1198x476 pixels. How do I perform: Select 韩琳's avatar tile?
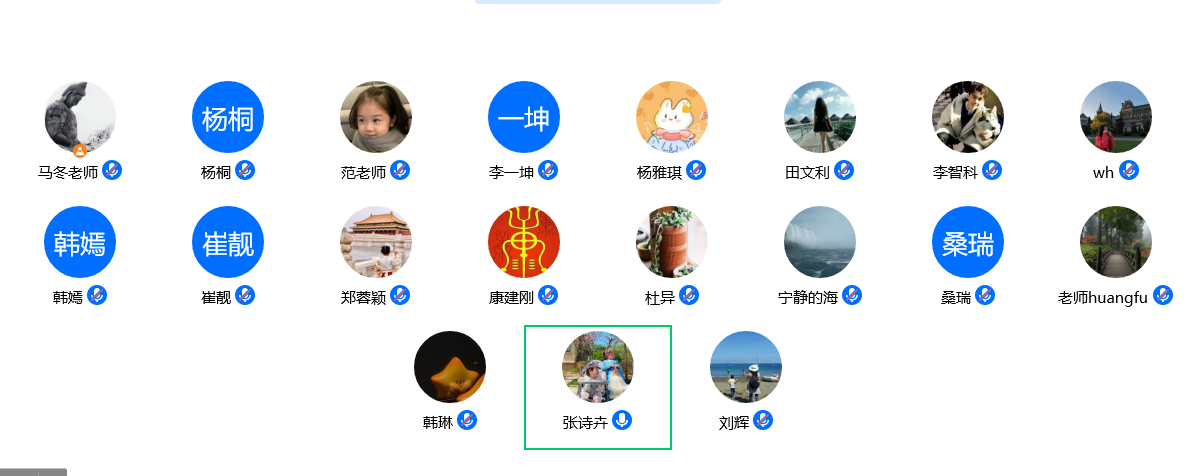tap(450, 367)
